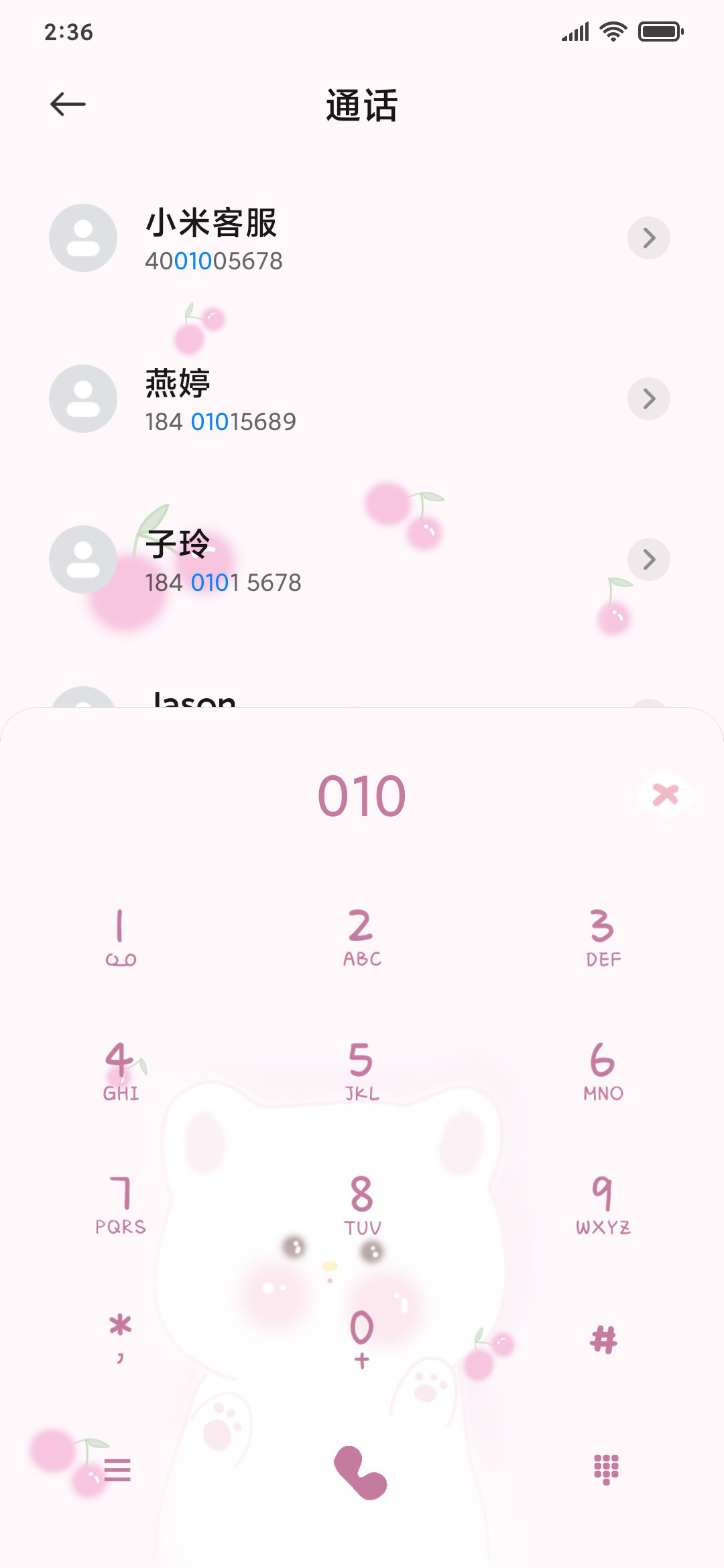724x1568 pixels.
Task: Hide the dial pad with the grid icon
Action: pyautogui.click(x=606, y=1469)
